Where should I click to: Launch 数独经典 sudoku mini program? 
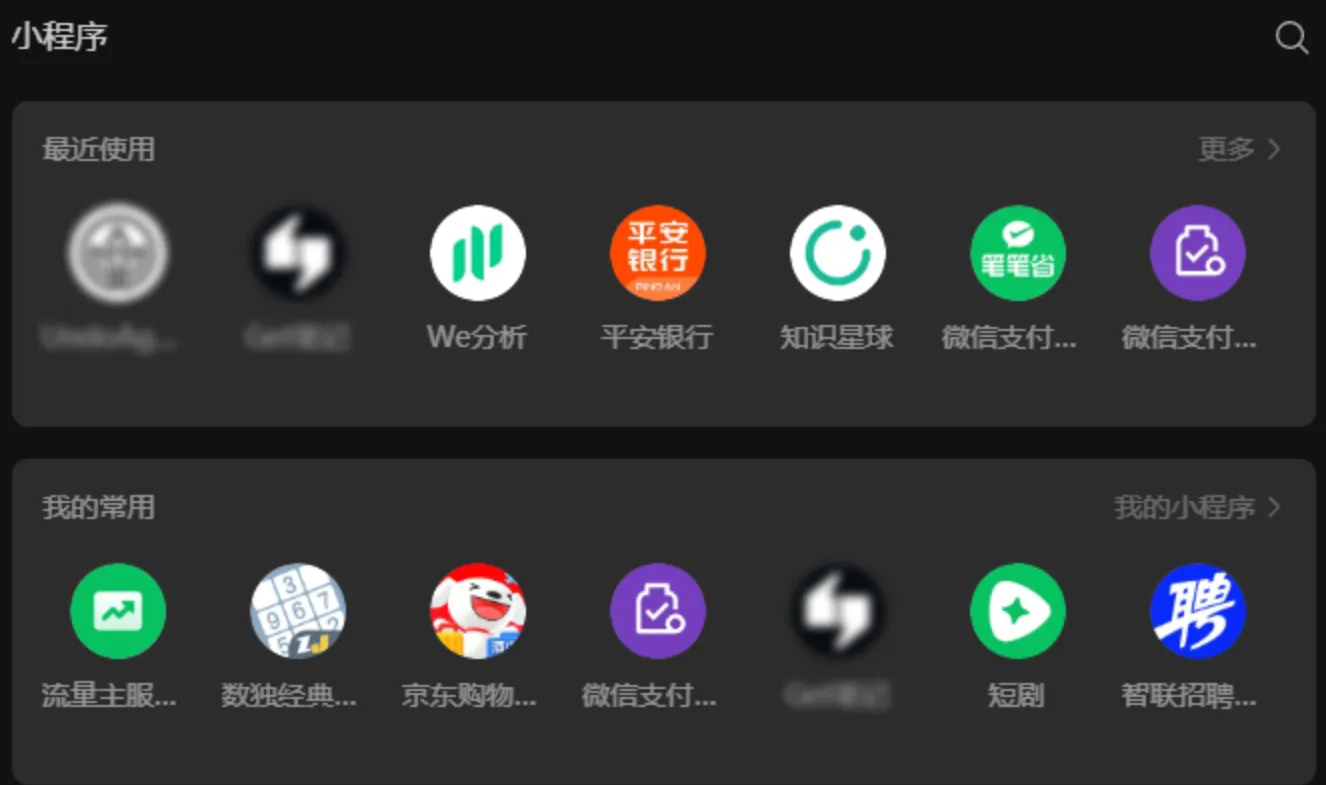(x=297, y=611)
